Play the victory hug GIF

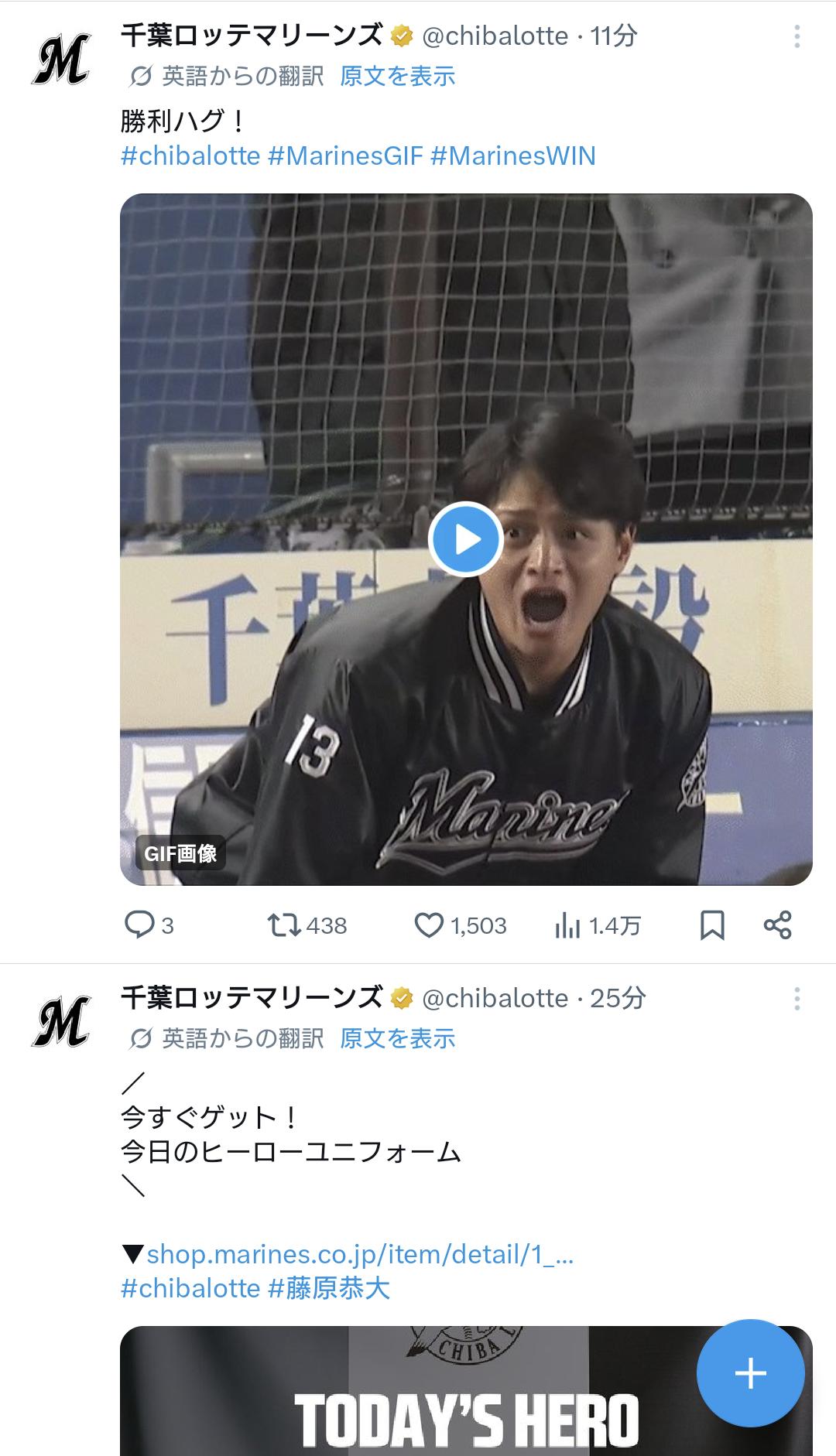(466, 539)
